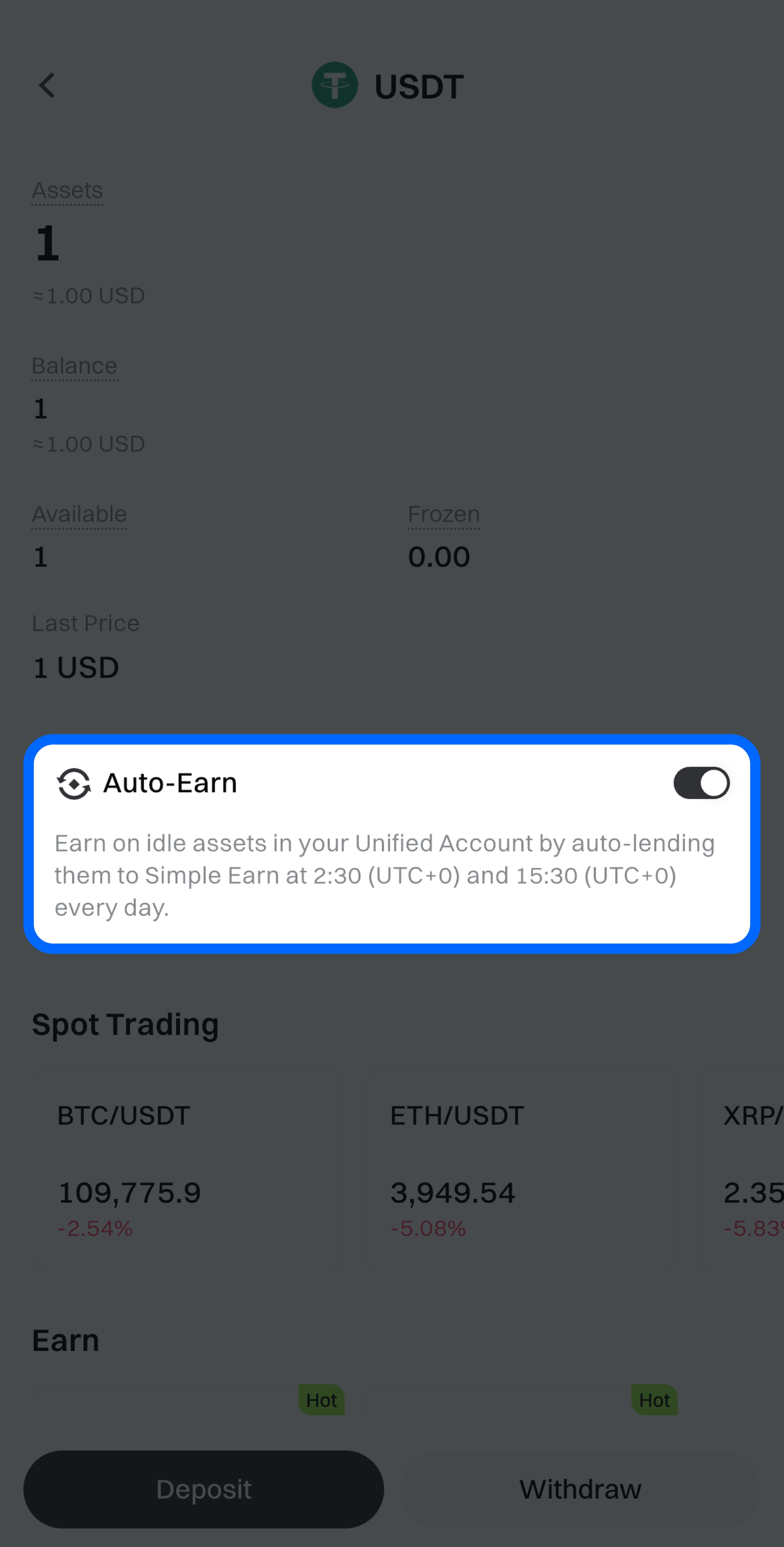
Task: Show the Balance explanation
Action: [x=74, y=366]
